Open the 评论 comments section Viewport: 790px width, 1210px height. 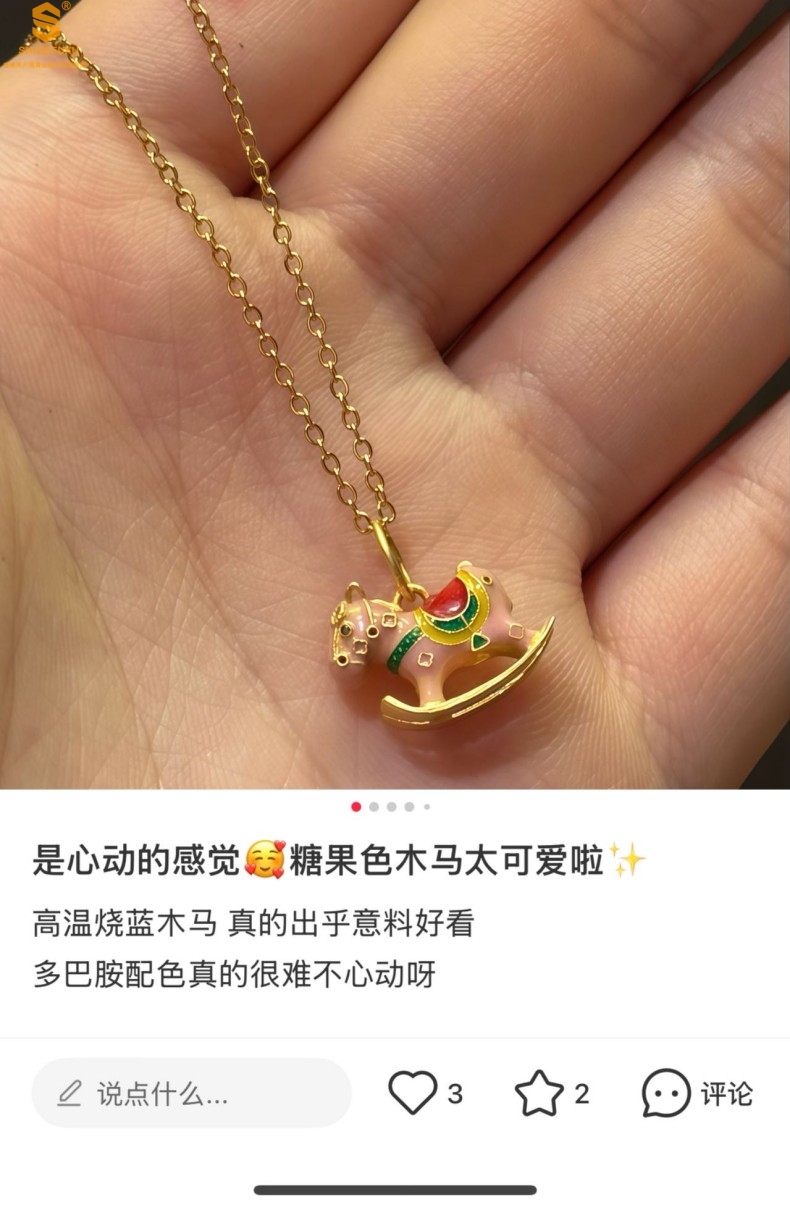coord(697,1093)
